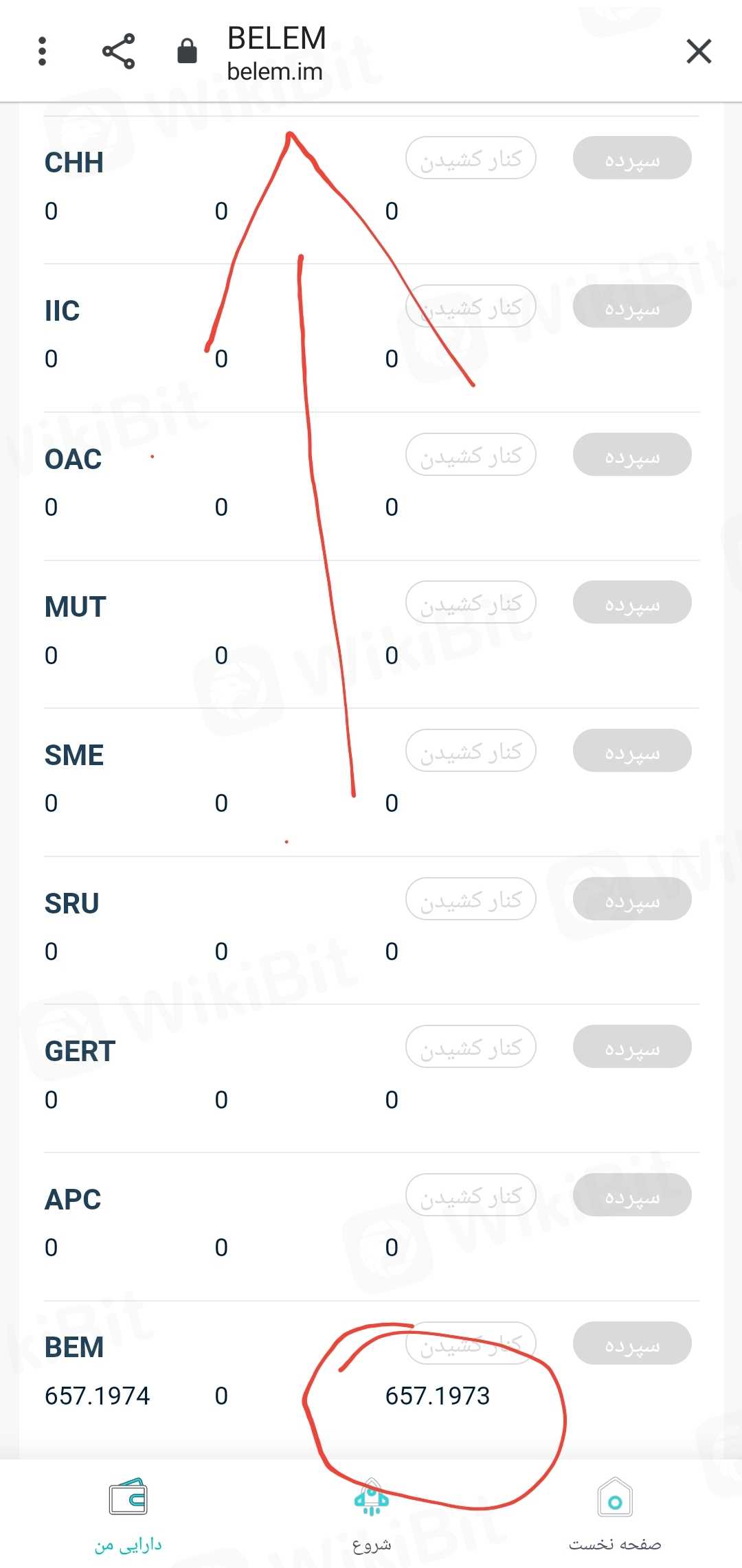742x1568 pixels.
Task: Tap the deposit (سپرده) button for GERT
Action: pos(632,1047)
